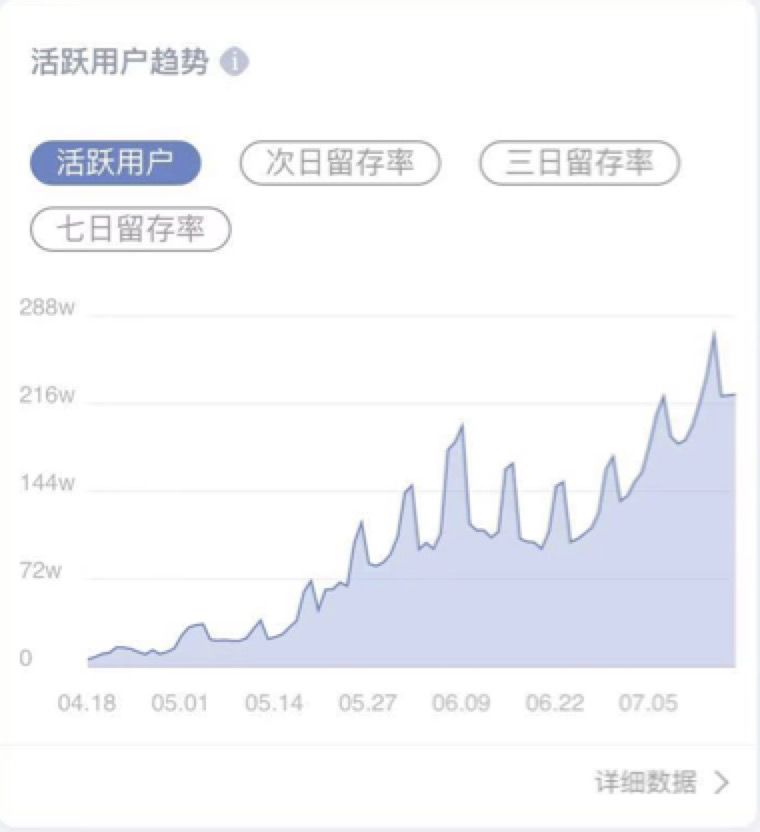This screenshot has height=832, width=760.
Task: Show 七日留存率 retention data
Action: coord(132,229)
